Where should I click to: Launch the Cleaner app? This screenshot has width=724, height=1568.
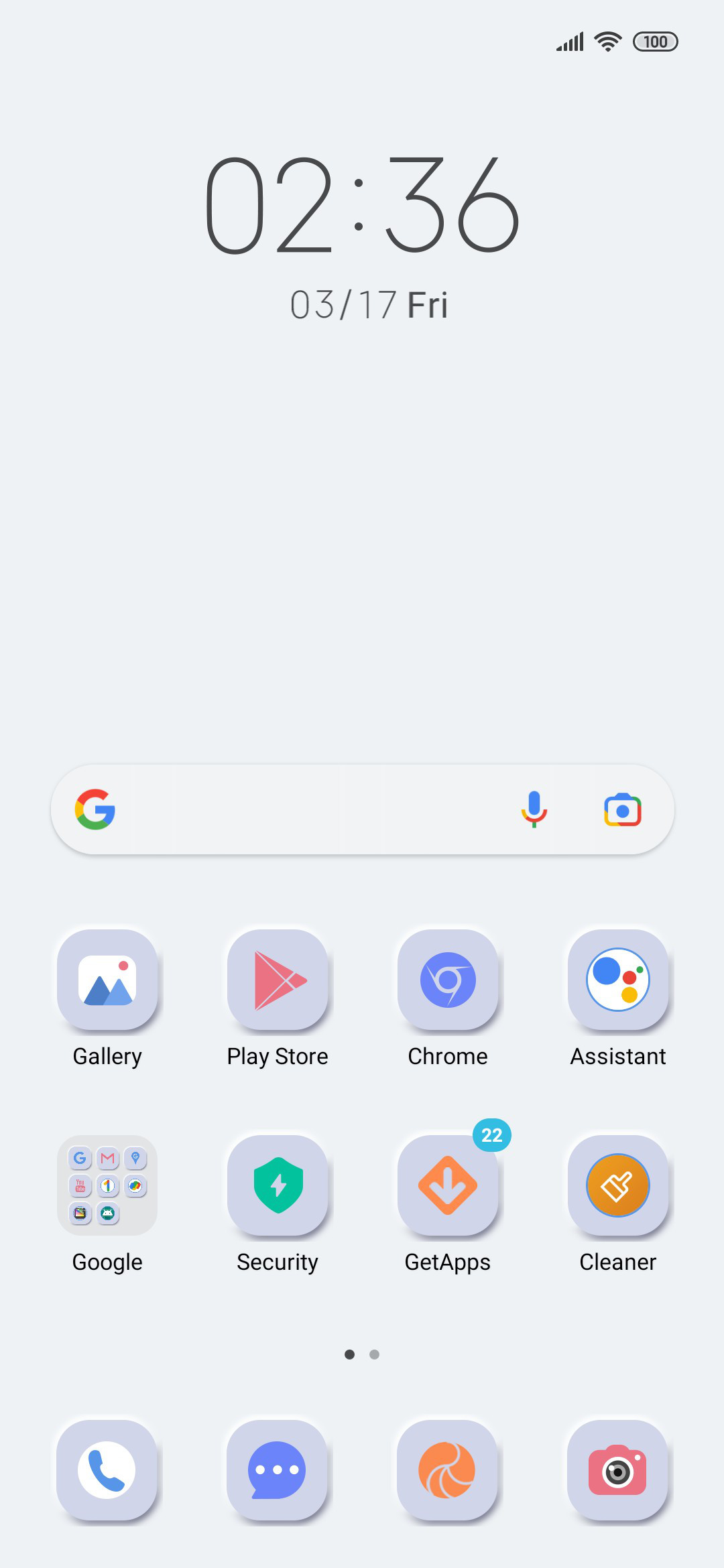(618, 1185)
